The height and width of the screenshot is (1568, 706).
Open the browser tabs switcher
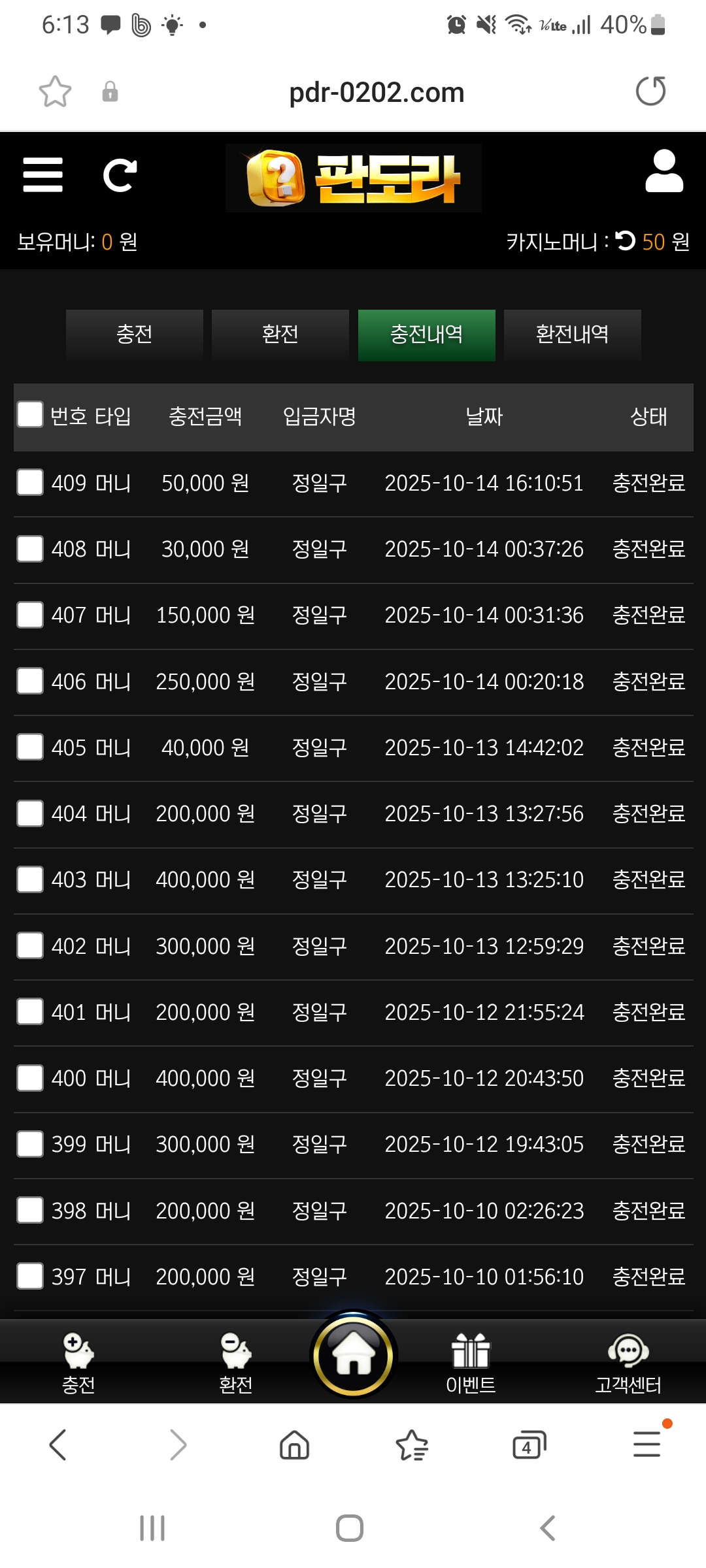click(529, 1445)
